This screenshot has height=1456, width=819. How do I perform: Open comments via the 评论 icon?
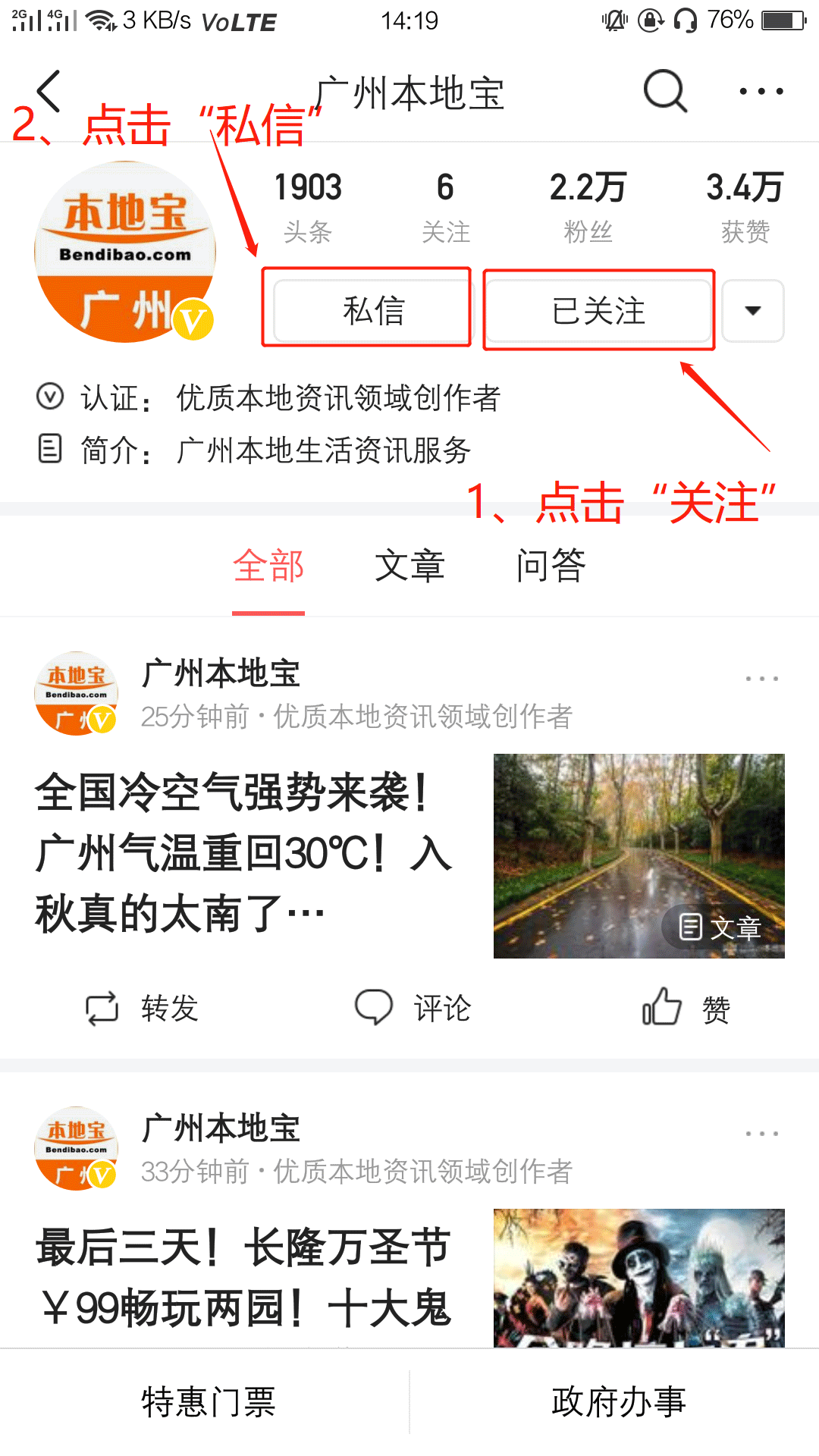click(x=373, y=1007)
